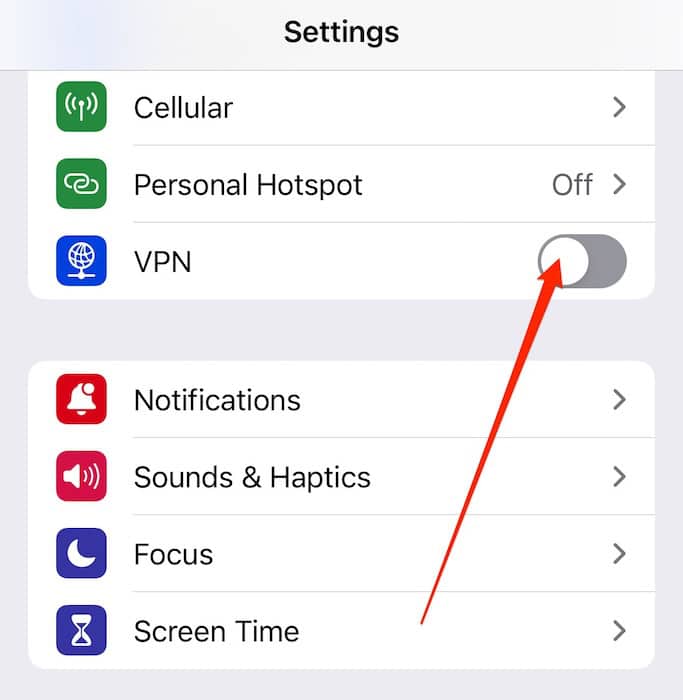Go to Sounds & Haptics
This screenshot has height=700, width=683.
(x=340, y=477)
